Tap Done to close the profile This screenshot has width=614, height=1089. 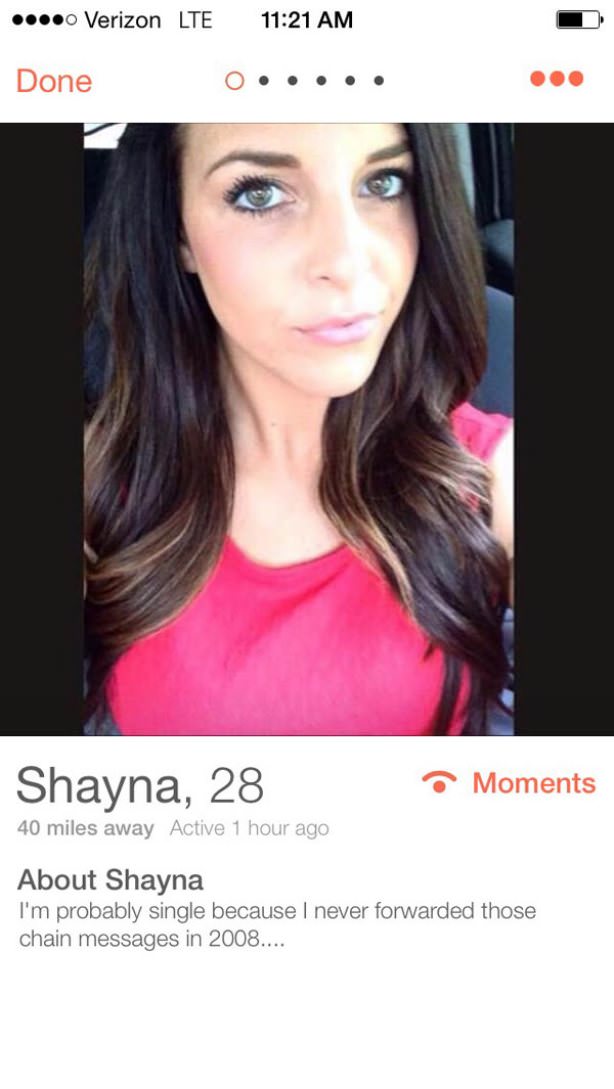[54, 81]
